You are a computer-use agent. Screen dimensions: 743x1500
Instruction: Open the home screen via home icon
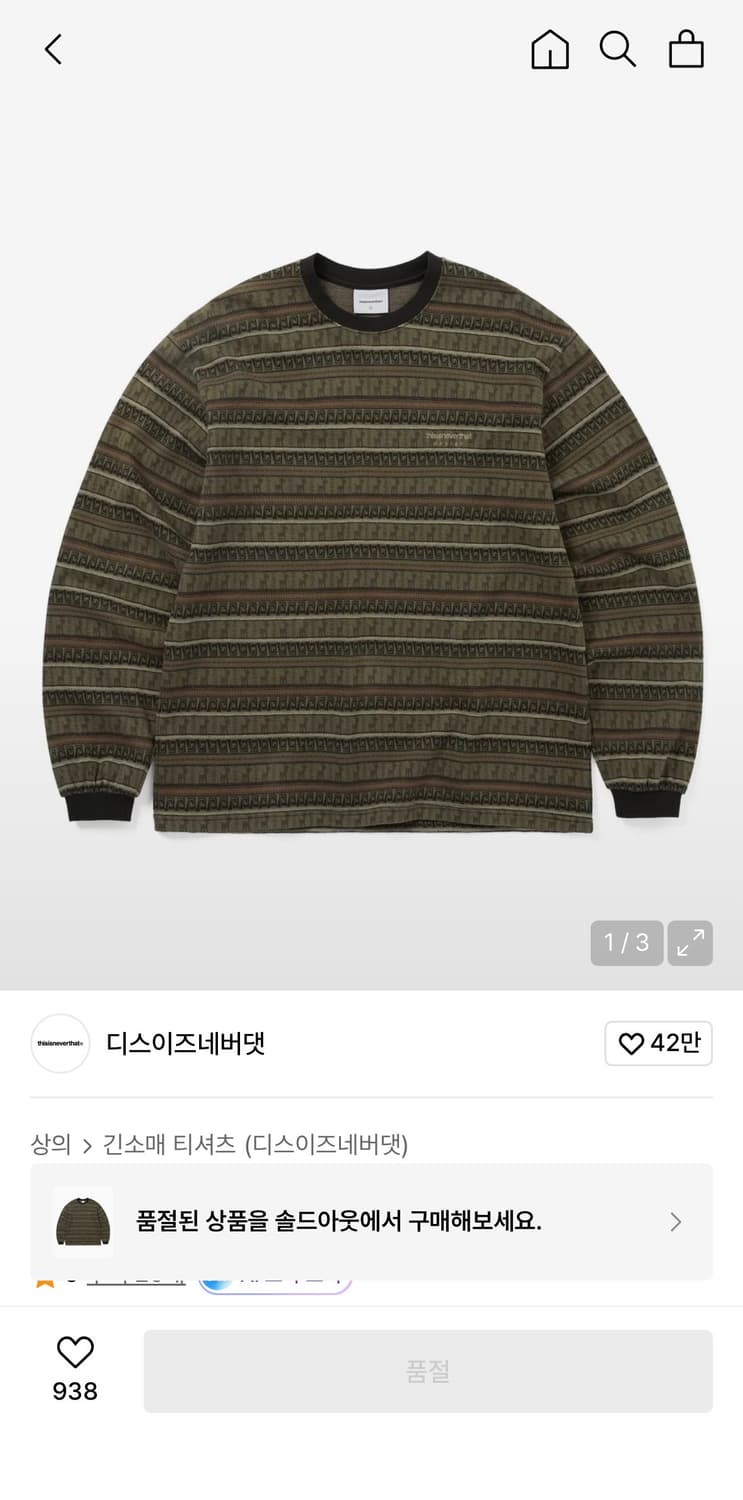pos(549,49)
